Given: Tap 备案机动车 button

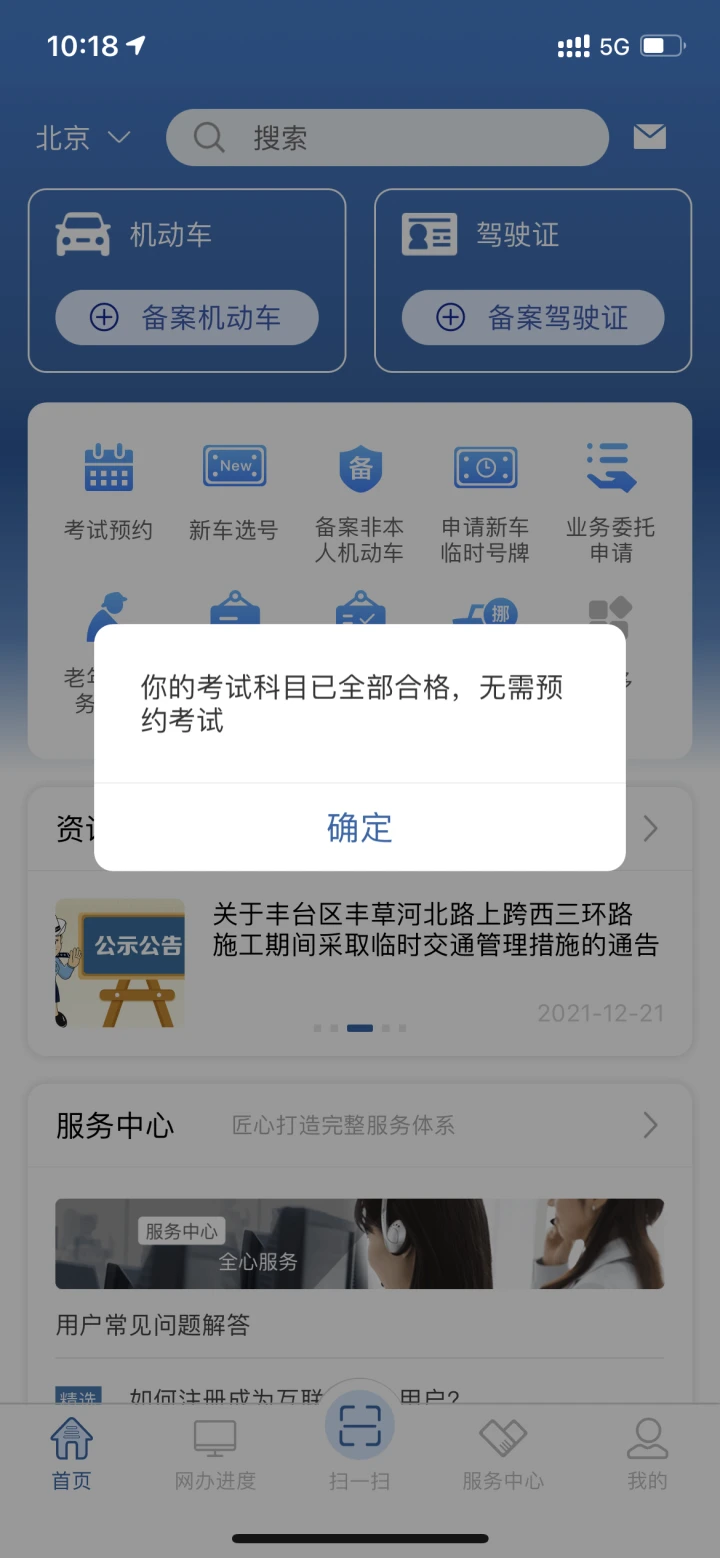Looking at the screenshot, I should 187,318.
